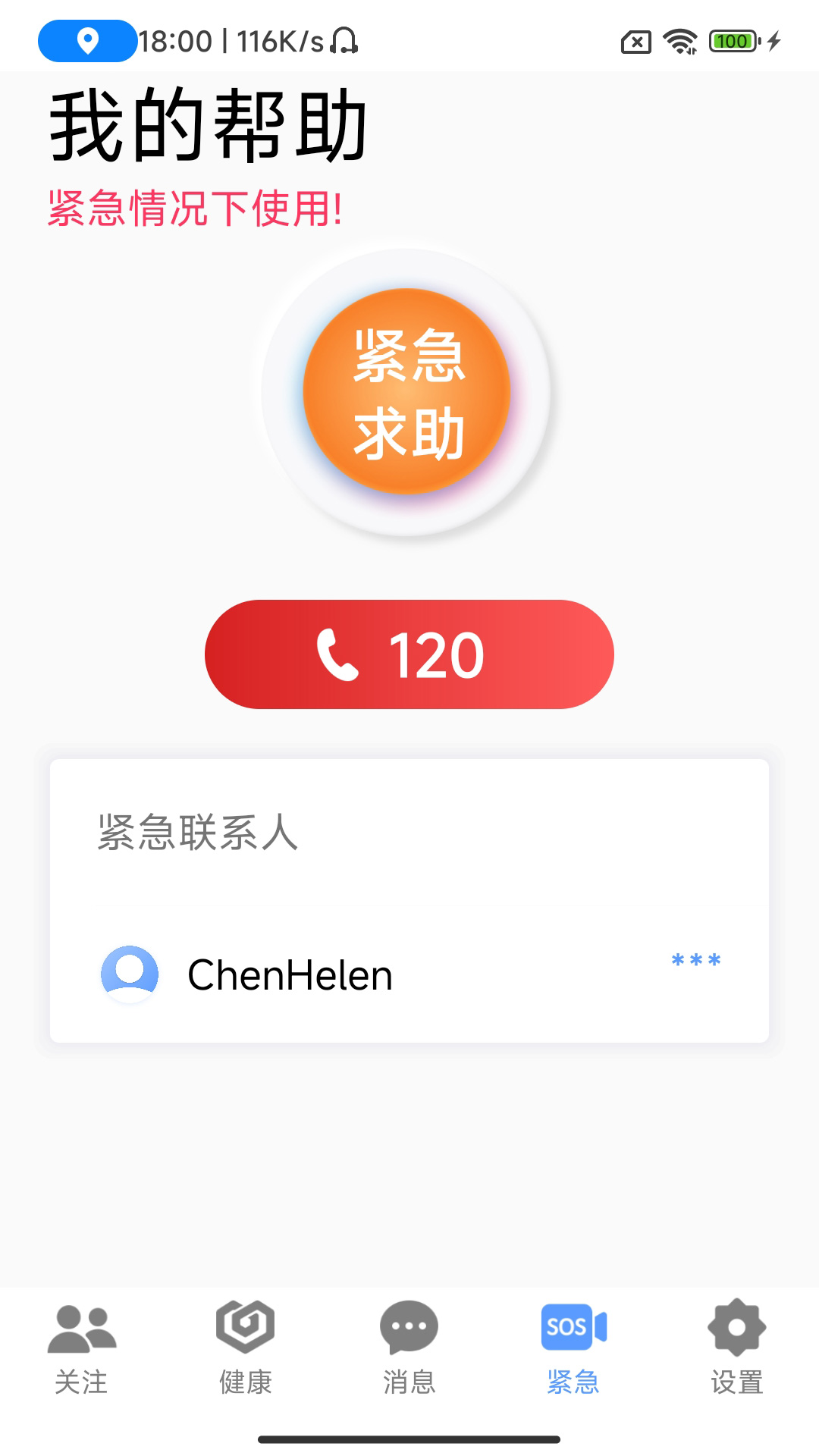The width and height of the screenshot is (819, 1456).
Task: Click the Wi-Fi signal icon
Action: [x=677, y=42]
